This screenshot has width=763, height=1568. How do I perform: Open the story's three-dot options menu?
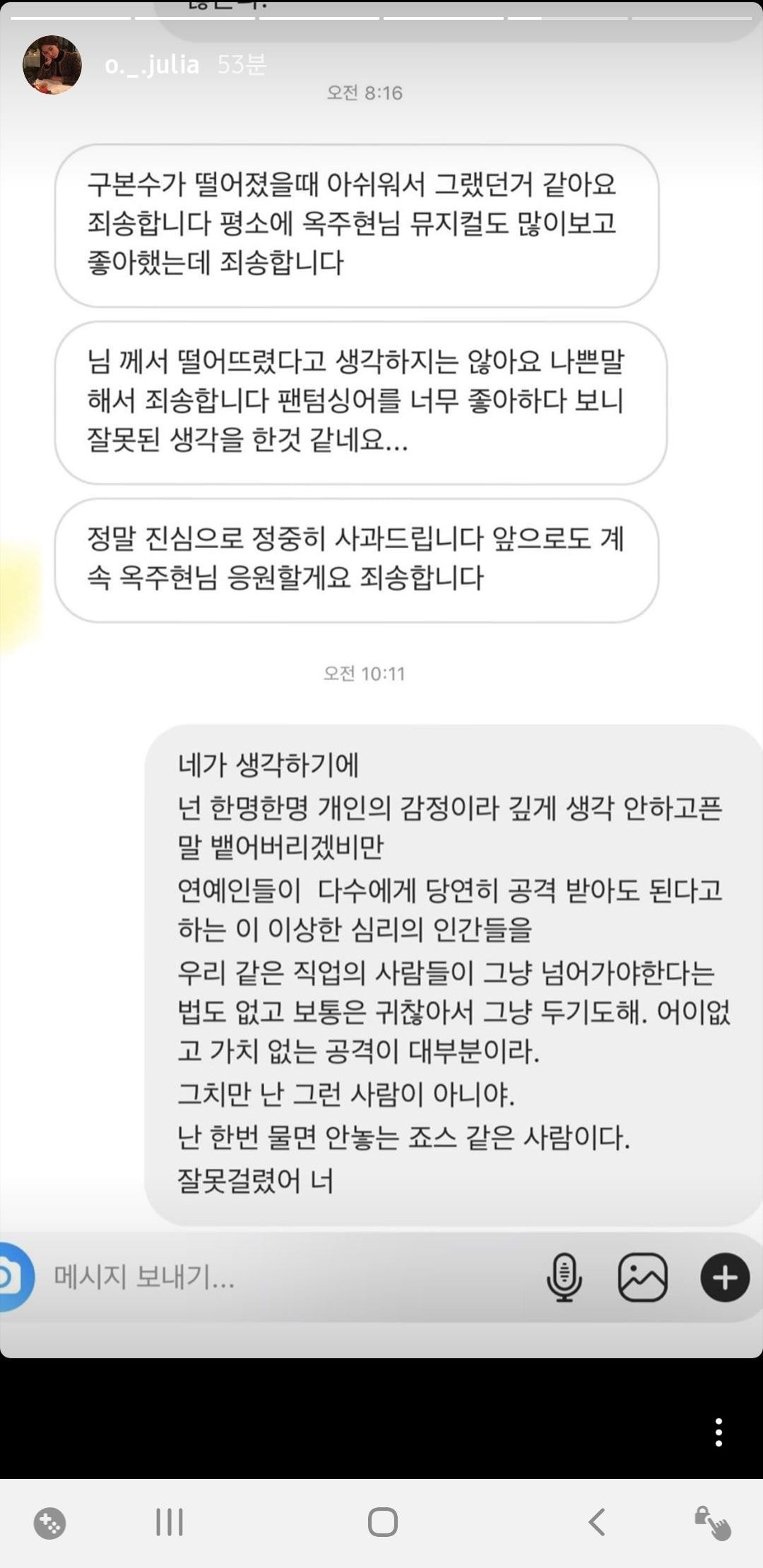718,1432
